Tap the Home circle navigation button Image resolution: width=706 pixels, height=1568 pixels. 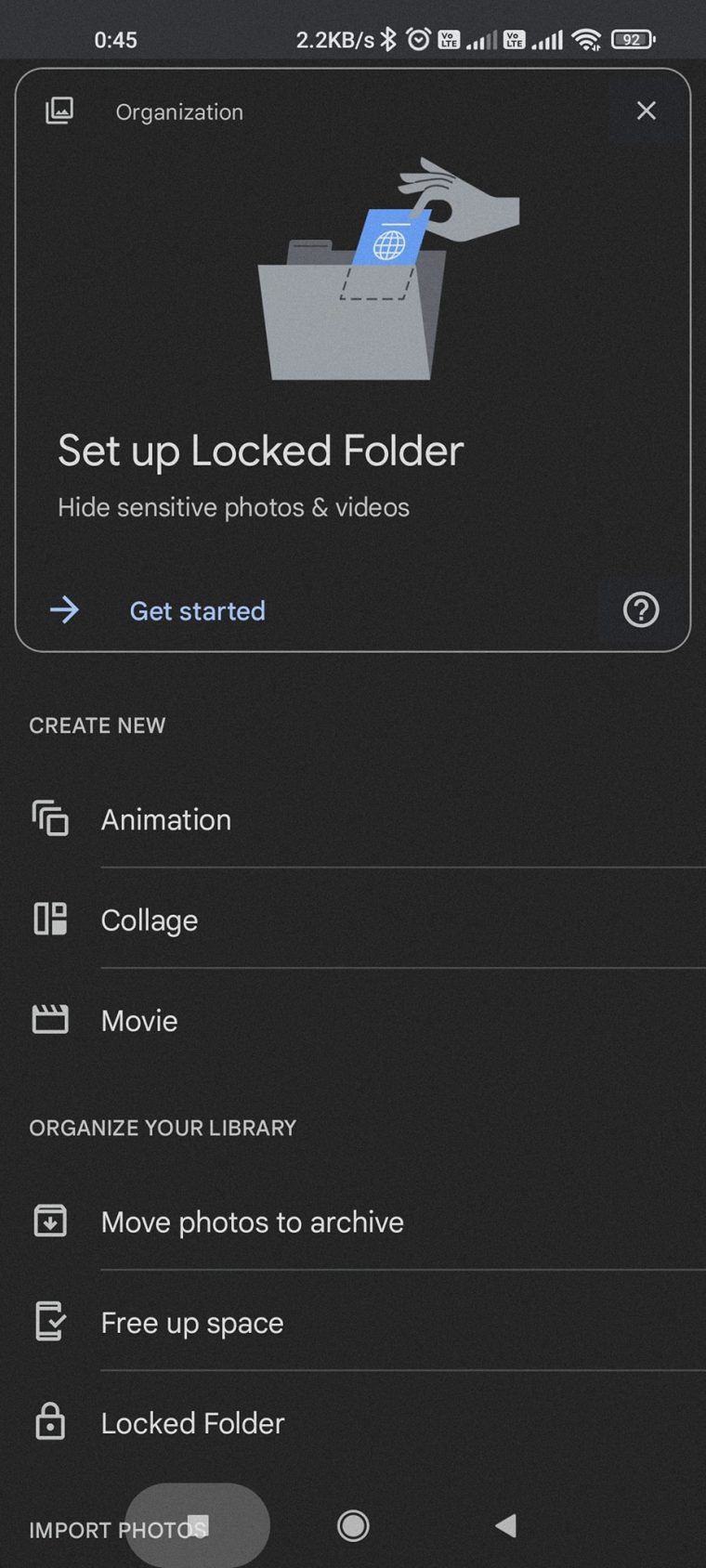tap(353, 1524)
